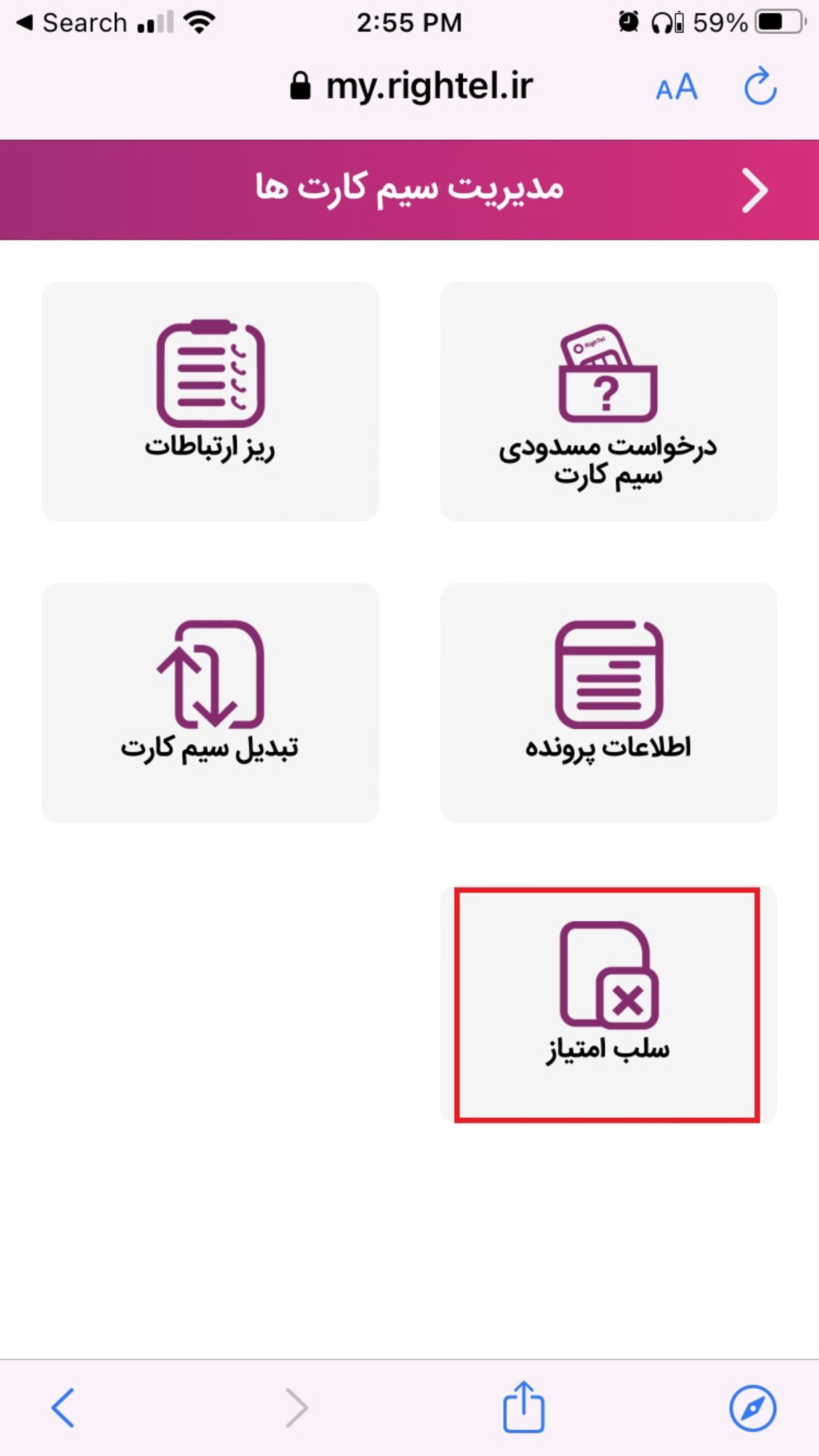
Task: Tap the سلب امتیاز card
Action: (608, 1004)
